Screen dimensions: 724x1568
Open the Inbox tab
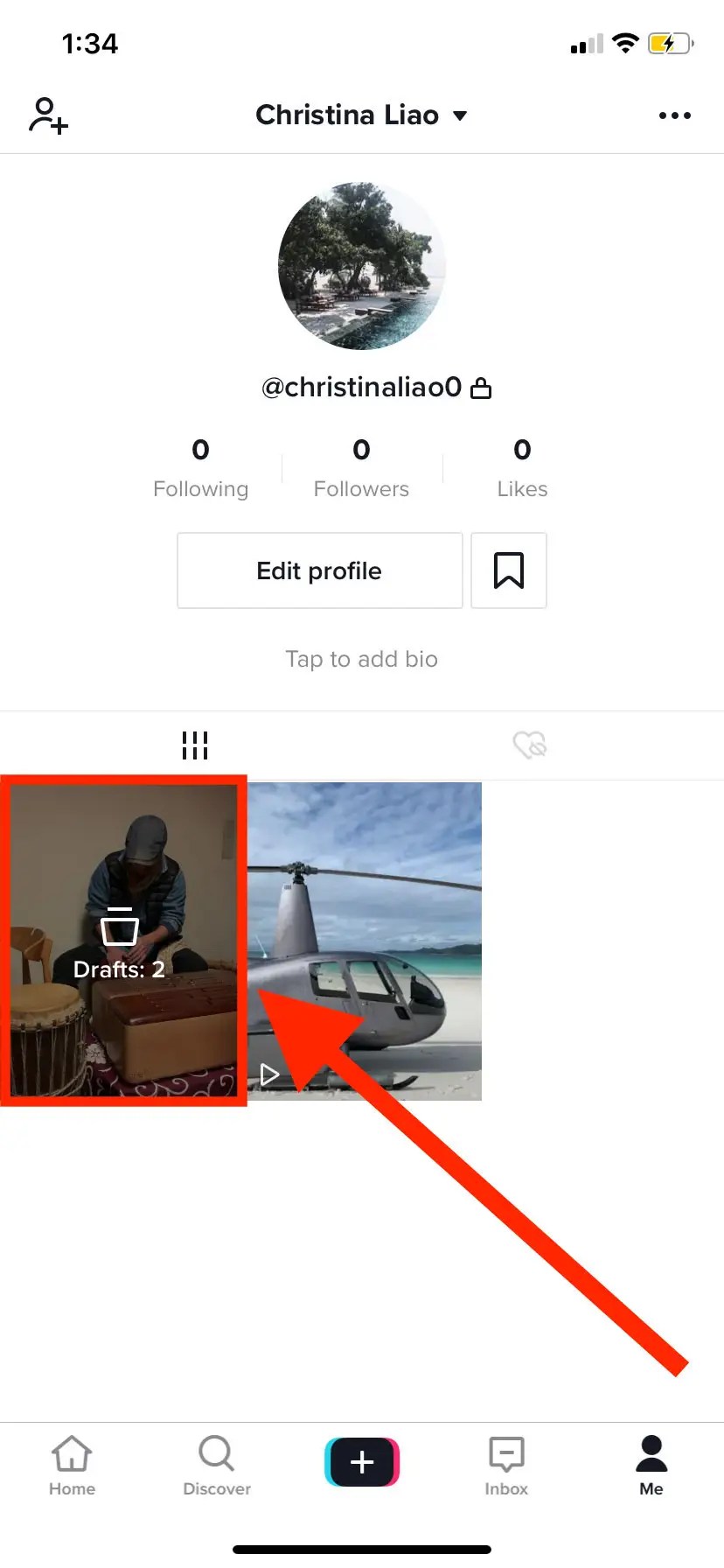(506, 1465)
